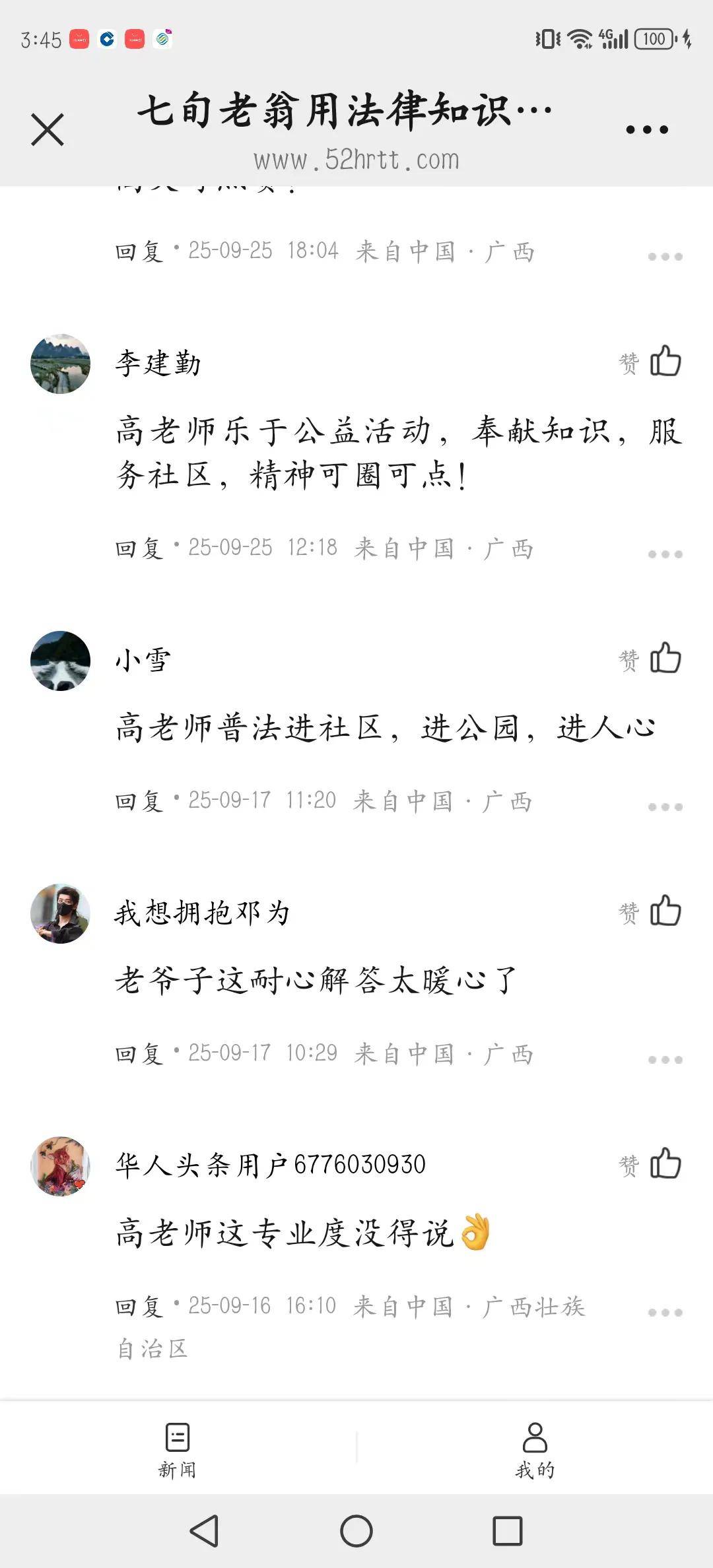The height and width of the screenshot is (1568, 713).
Task: Like 李建勤's comment
Action: 665,362
